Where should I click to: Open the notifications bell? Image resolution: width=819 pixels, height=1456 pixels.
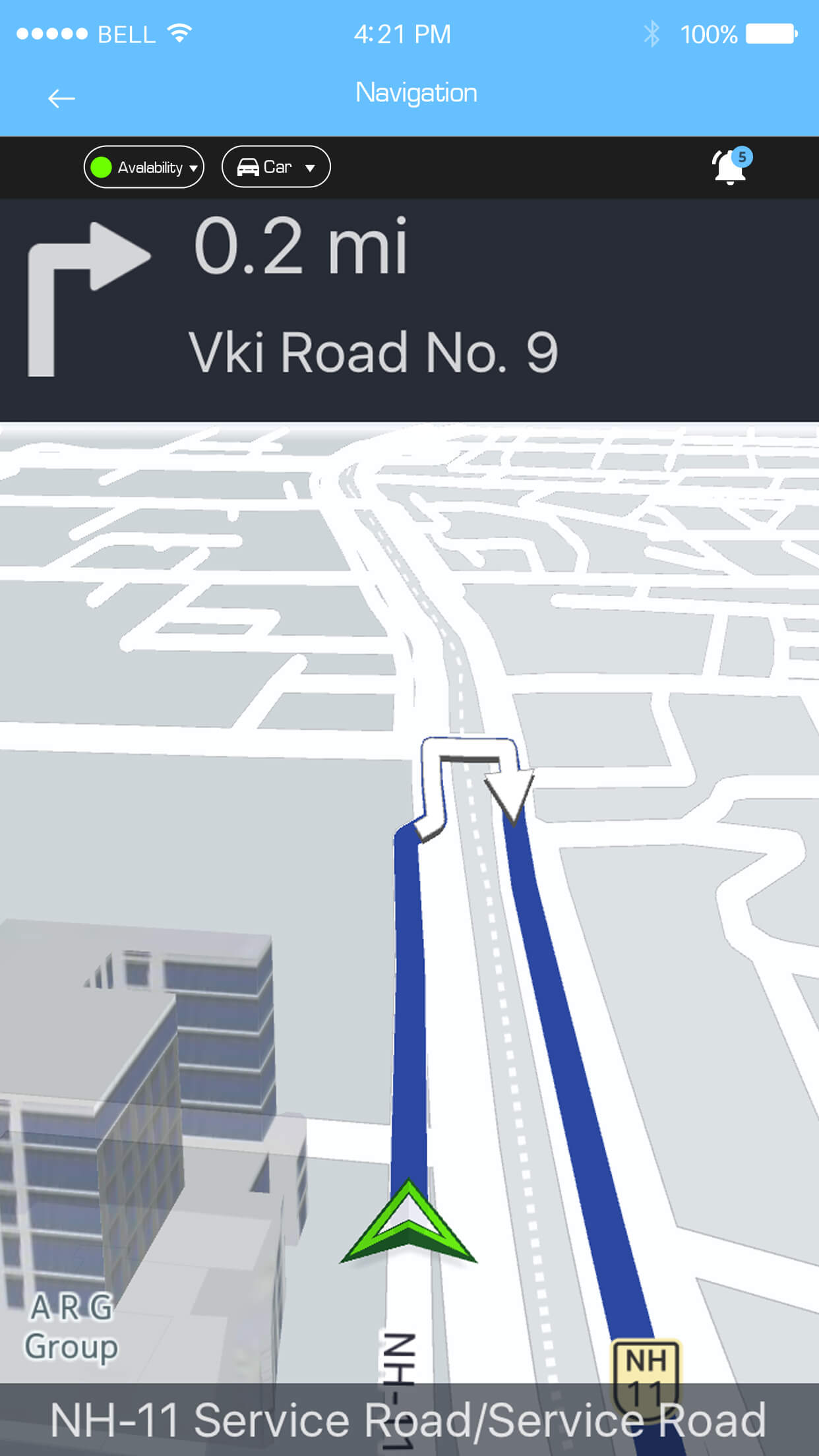[x=729, y=167]
